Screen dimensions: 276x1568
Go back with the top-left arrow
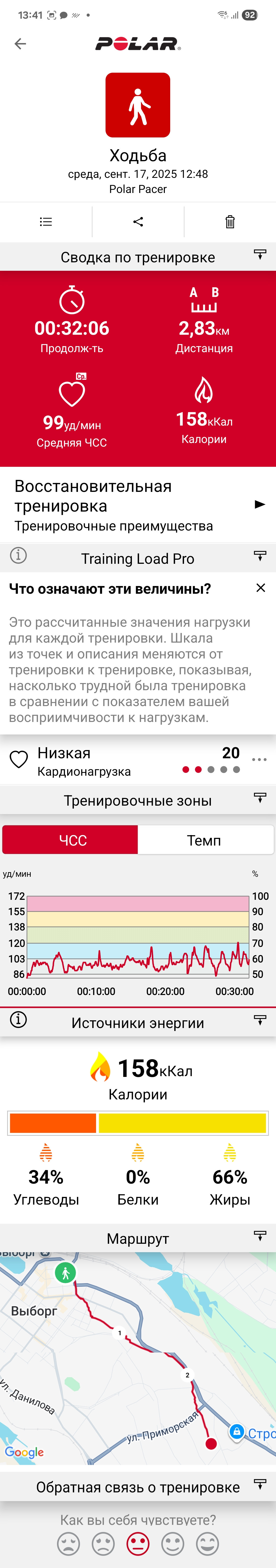(x=20, y=44)
